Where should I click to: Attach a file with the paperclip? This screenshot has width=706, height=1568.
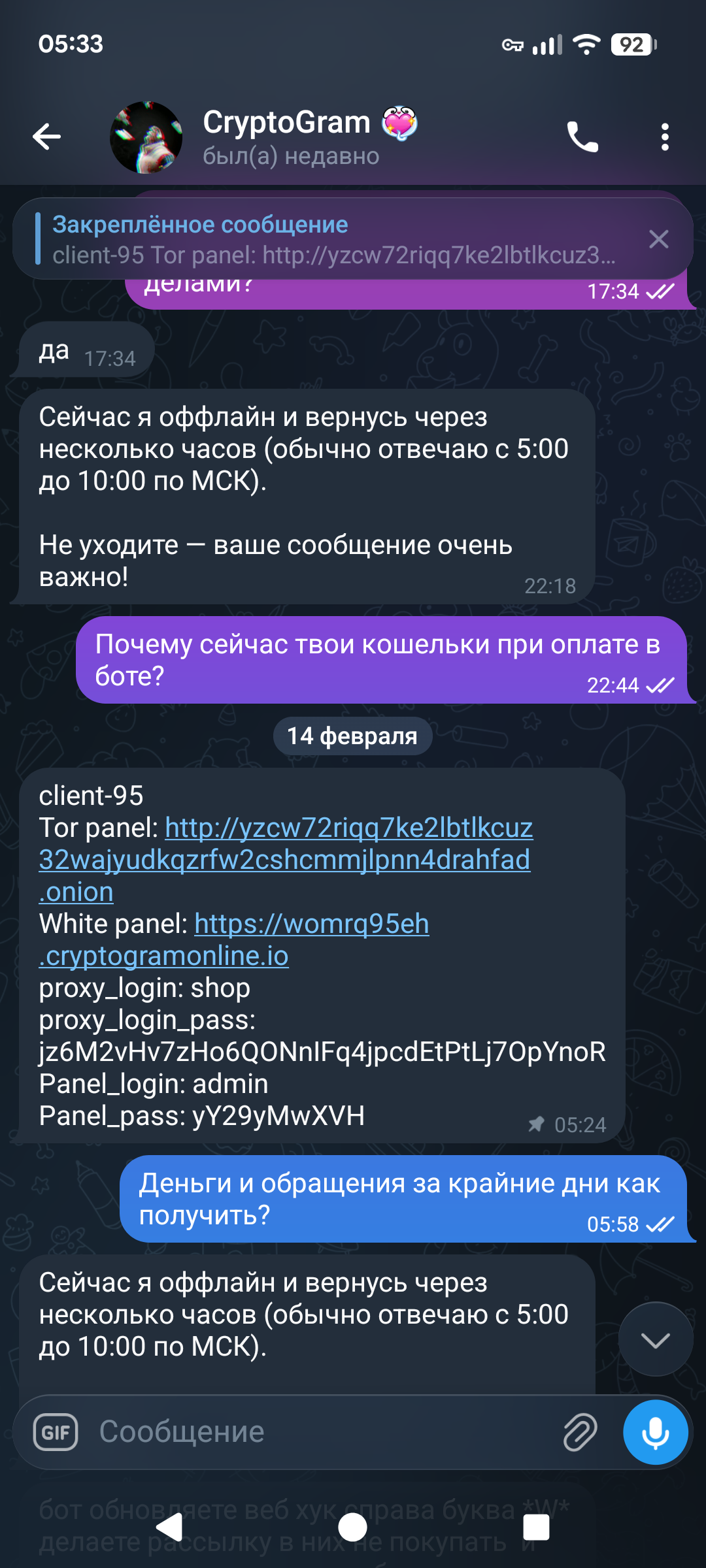(580, 1432)
